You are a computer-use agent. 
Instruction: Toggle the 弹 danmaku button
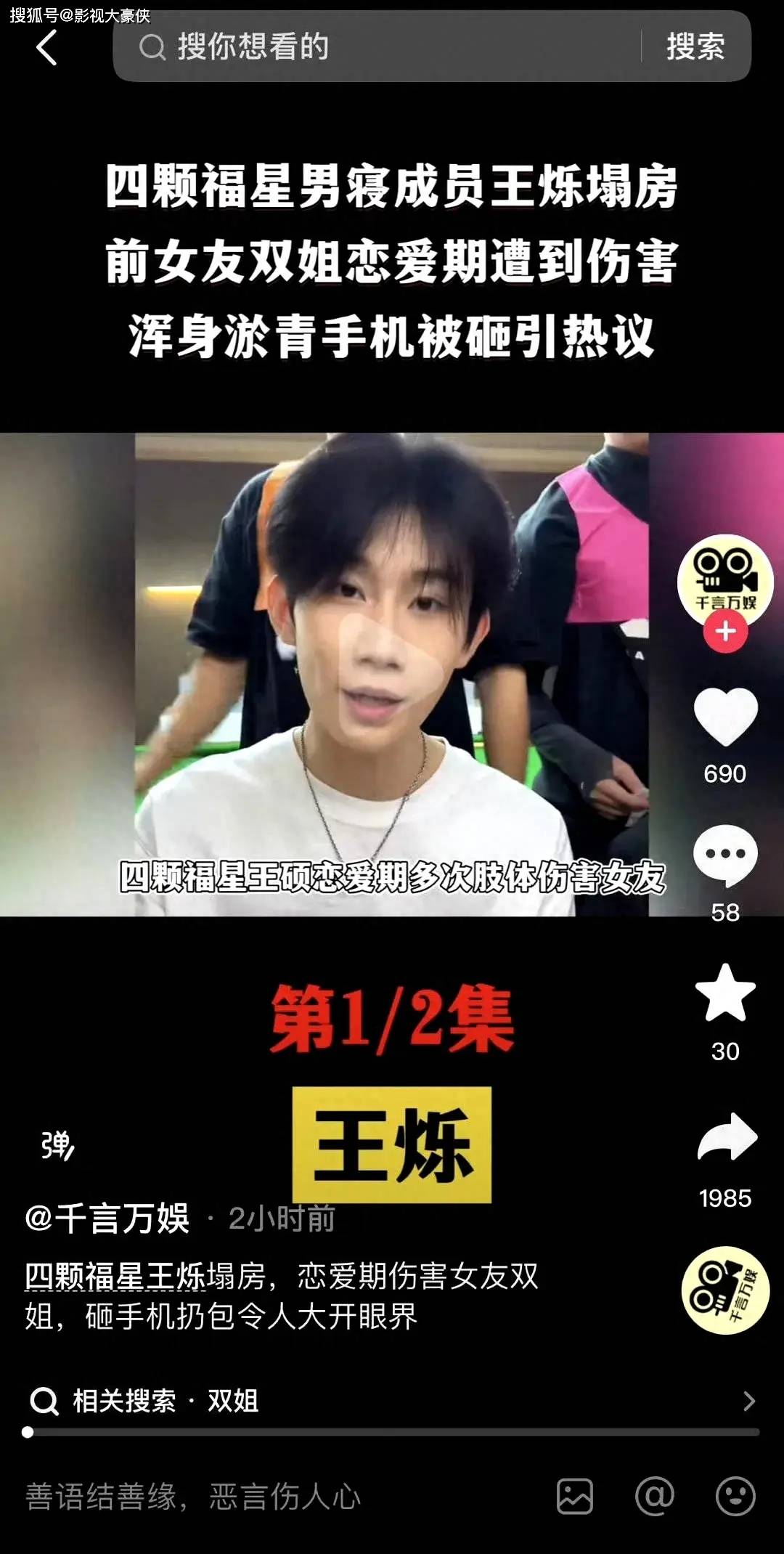[57, 1146]
